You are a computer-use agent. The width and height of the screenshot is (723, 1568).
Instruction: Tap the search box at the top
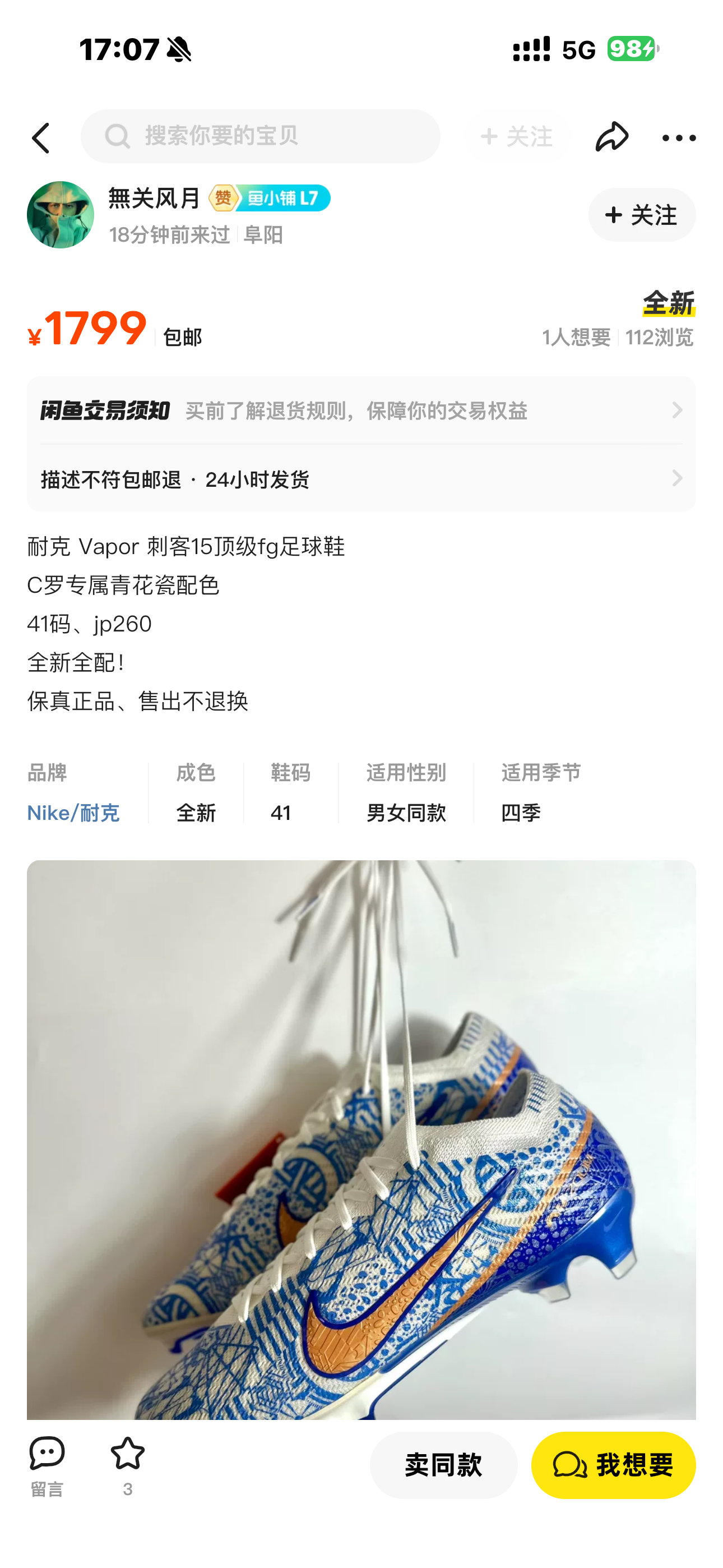(x=261, y=136)
